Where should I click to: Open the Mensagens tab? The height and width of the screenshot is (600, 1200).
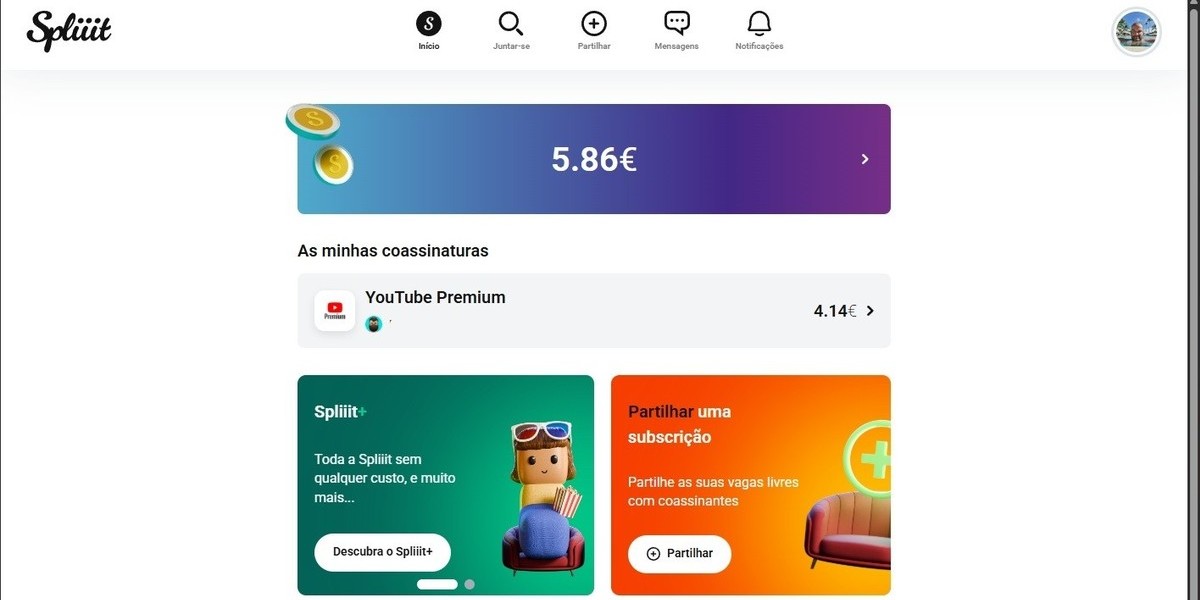677,30
